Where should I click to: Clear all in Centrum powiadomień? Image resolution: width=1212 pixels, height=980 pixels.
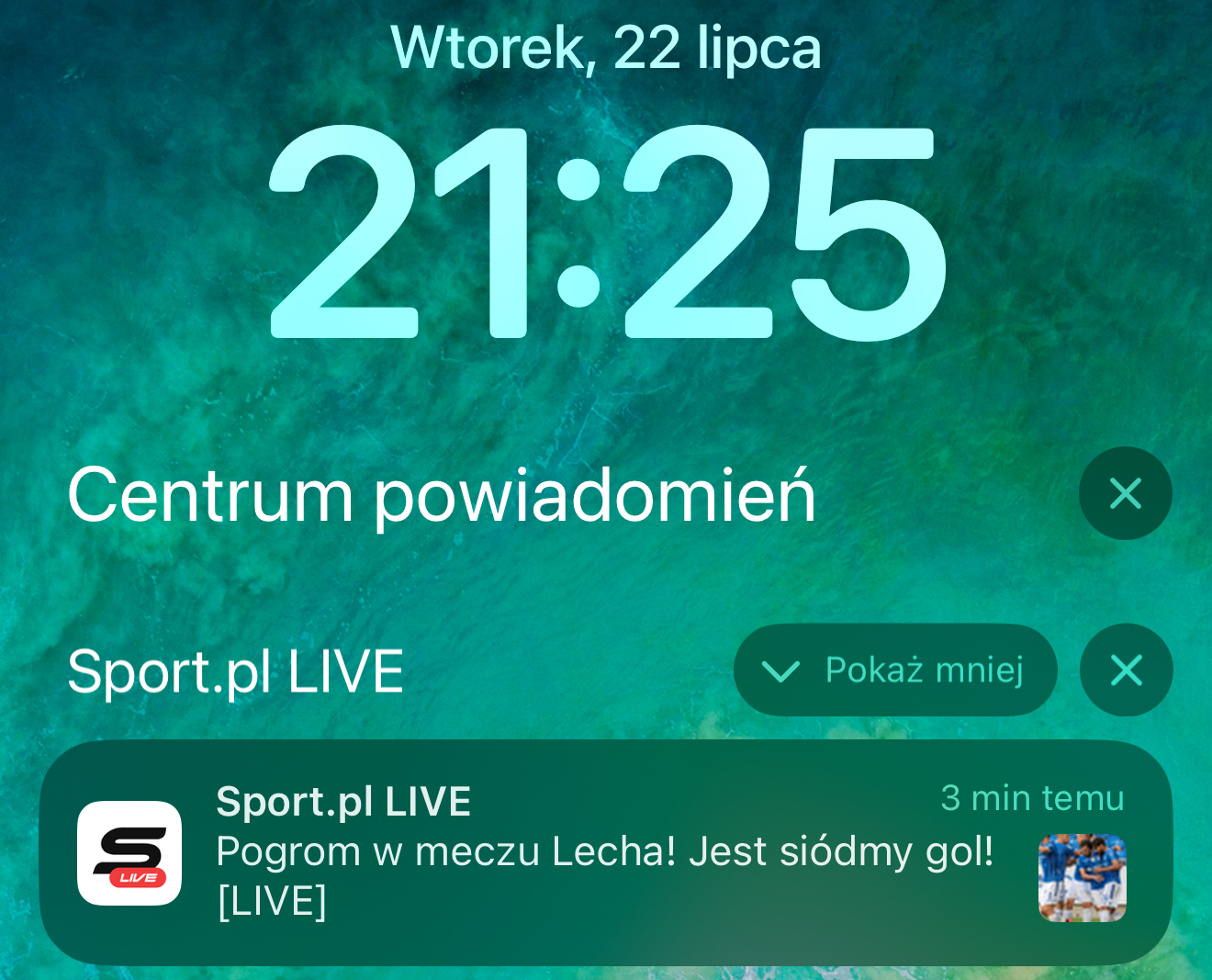click(1125, 493)
